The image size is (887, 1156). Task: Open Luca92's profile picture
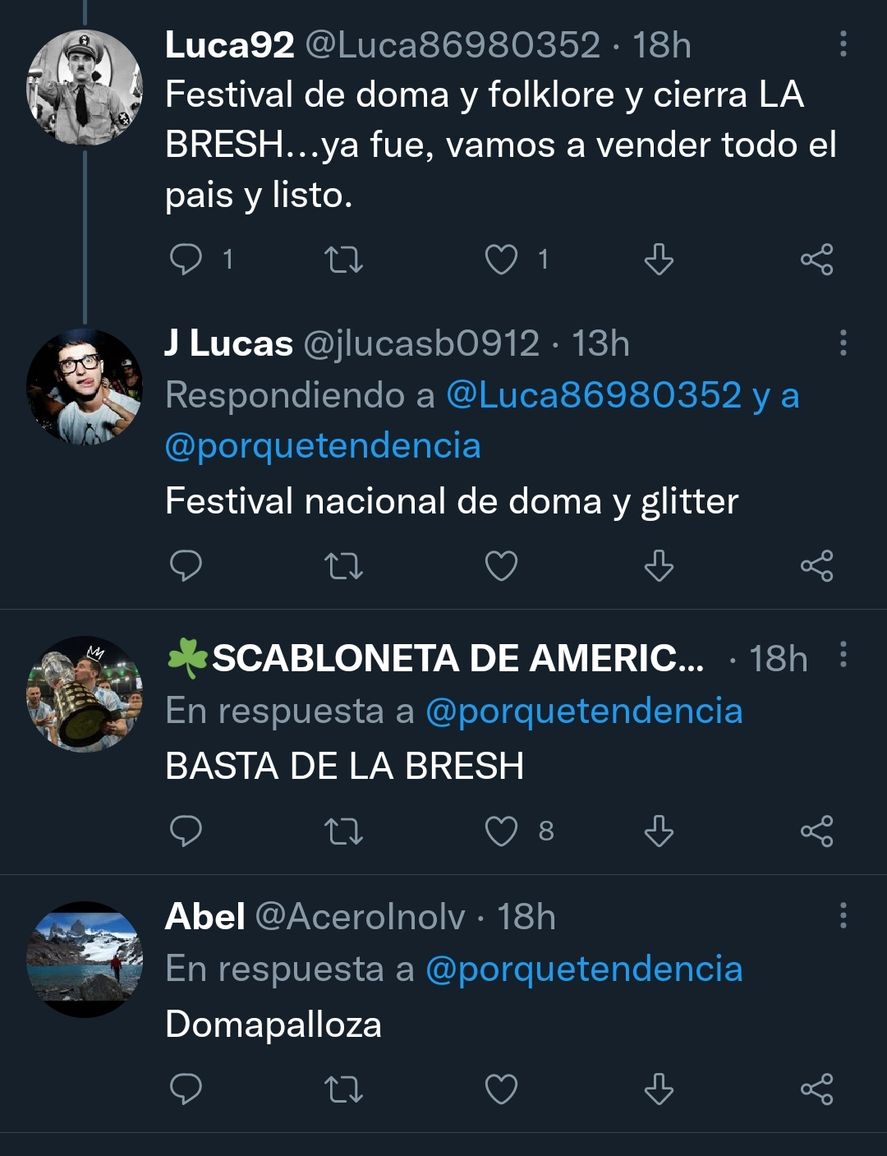pos(84,88)
